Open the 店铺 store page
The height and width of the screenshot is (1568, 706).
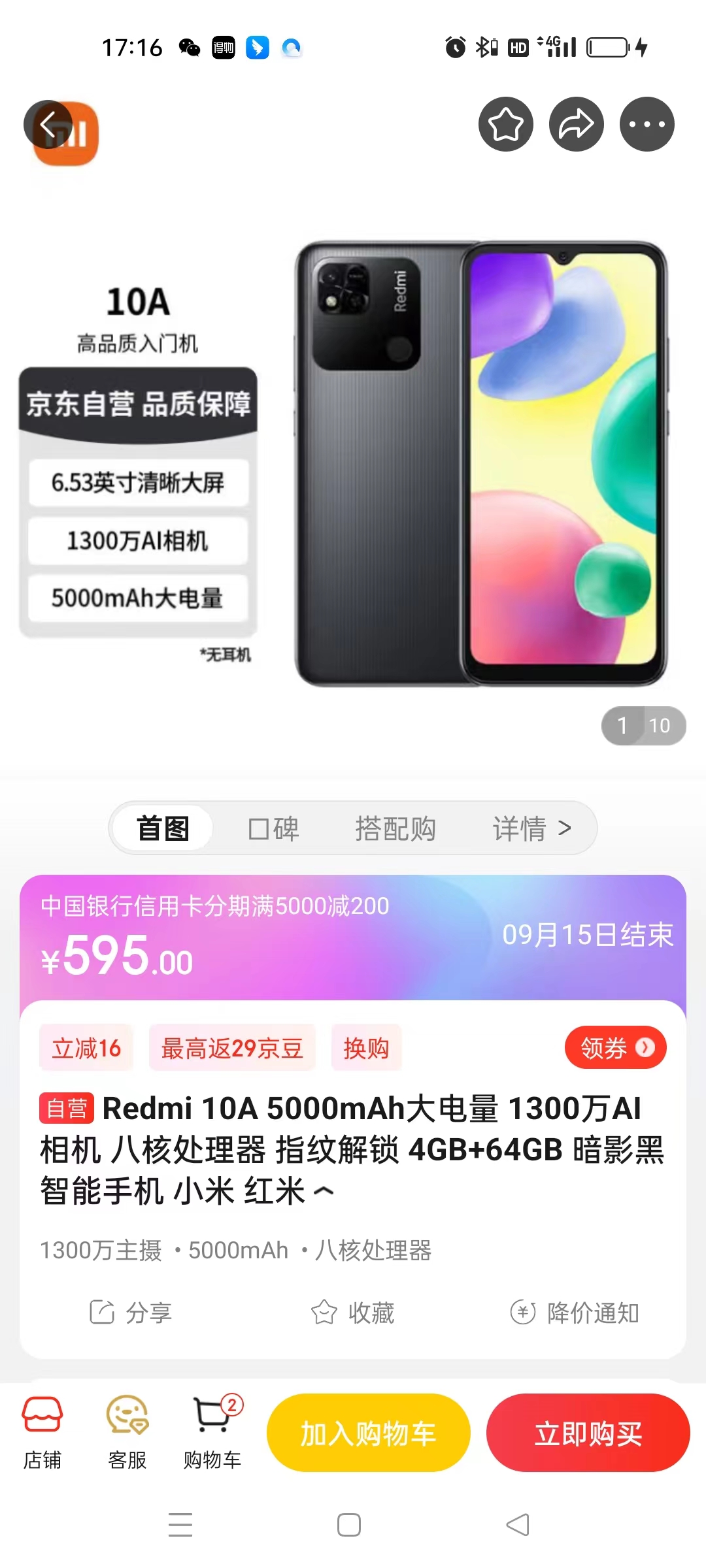[42, 1432]
